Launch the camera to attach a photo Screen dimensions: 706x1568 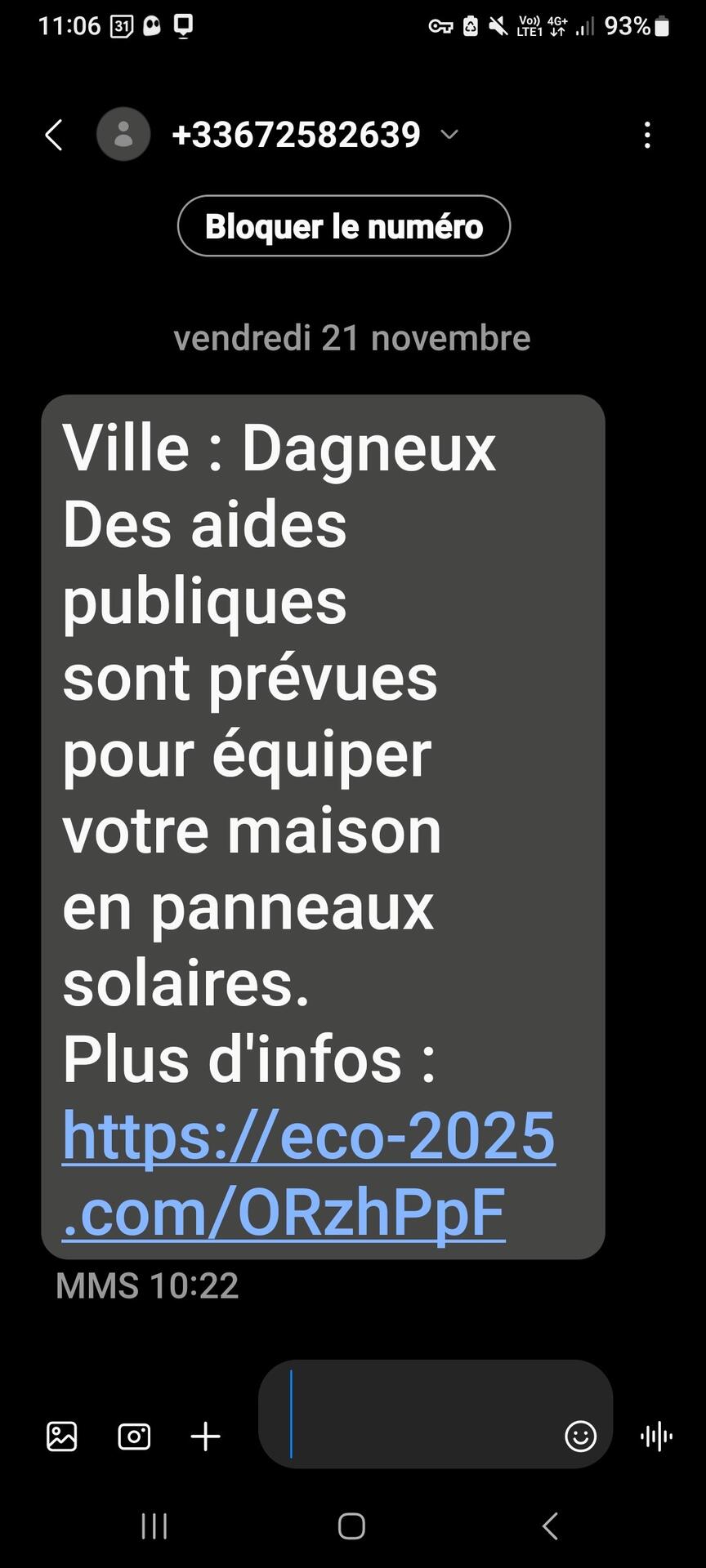(134, 1437)
